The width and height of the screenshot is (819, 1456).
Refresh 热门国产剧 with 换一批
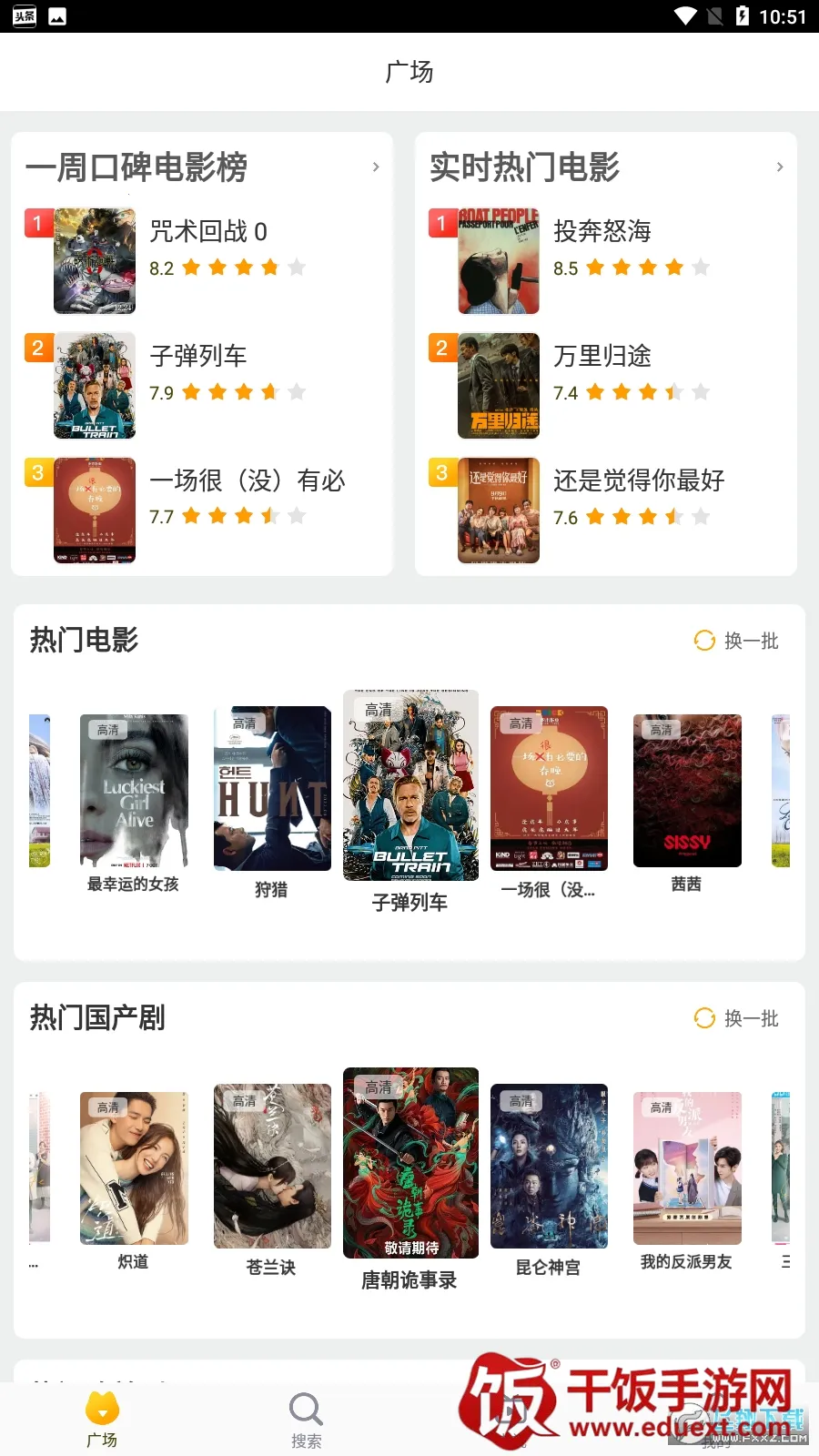click(x=737, y=1018)
